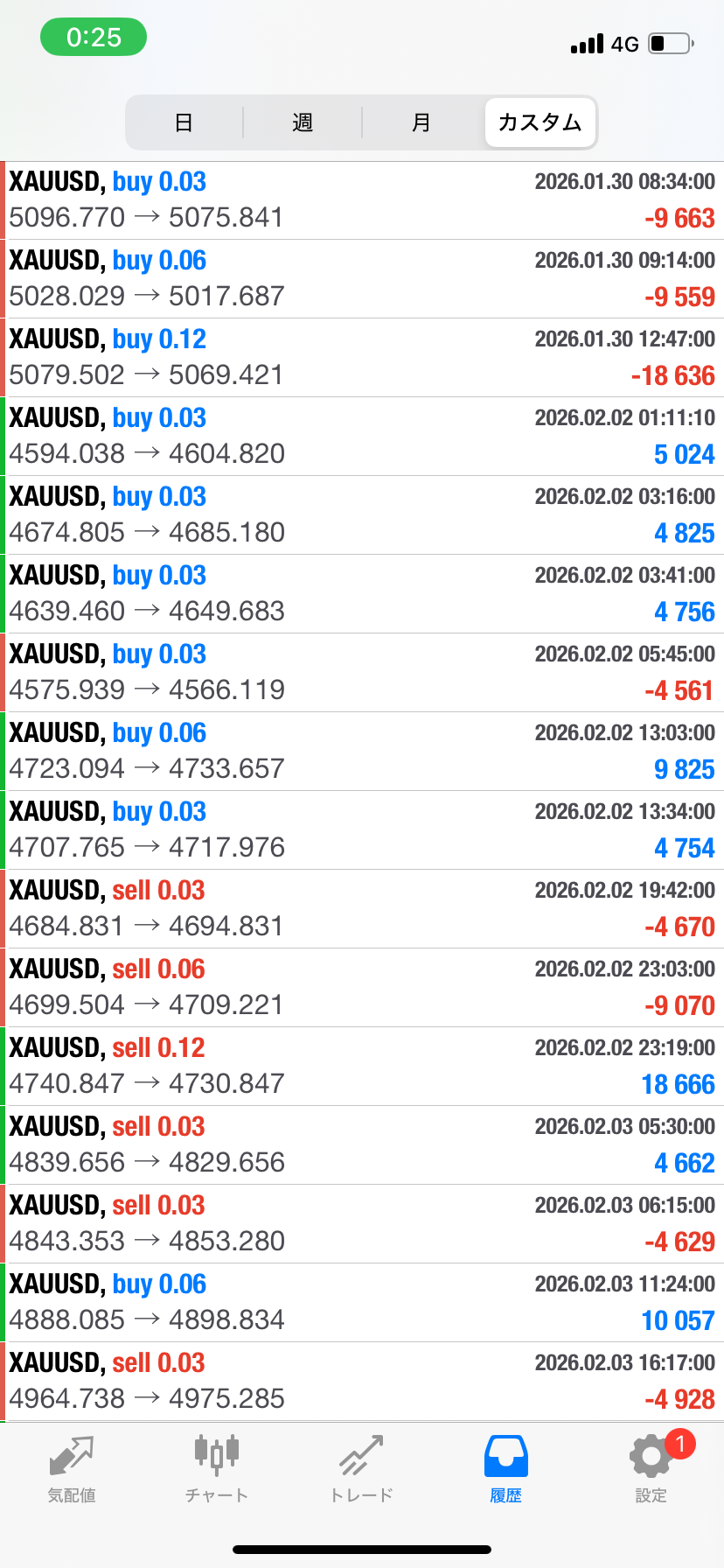Select the カスタム period segment
The image size is (724, 1568).
(x=540, y=122)
